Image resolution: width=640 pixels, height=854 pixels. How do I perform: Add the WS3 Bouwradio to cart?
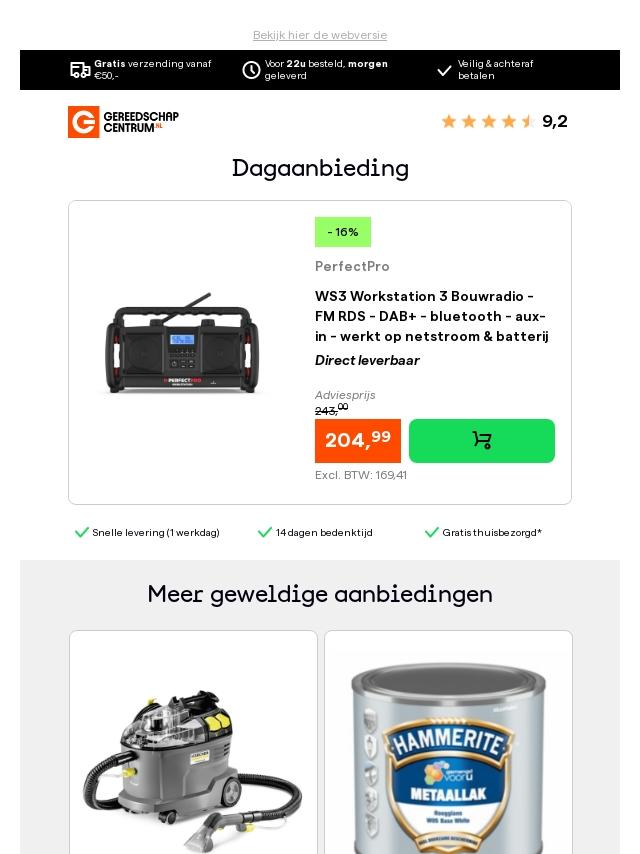(x=481, y=441)
